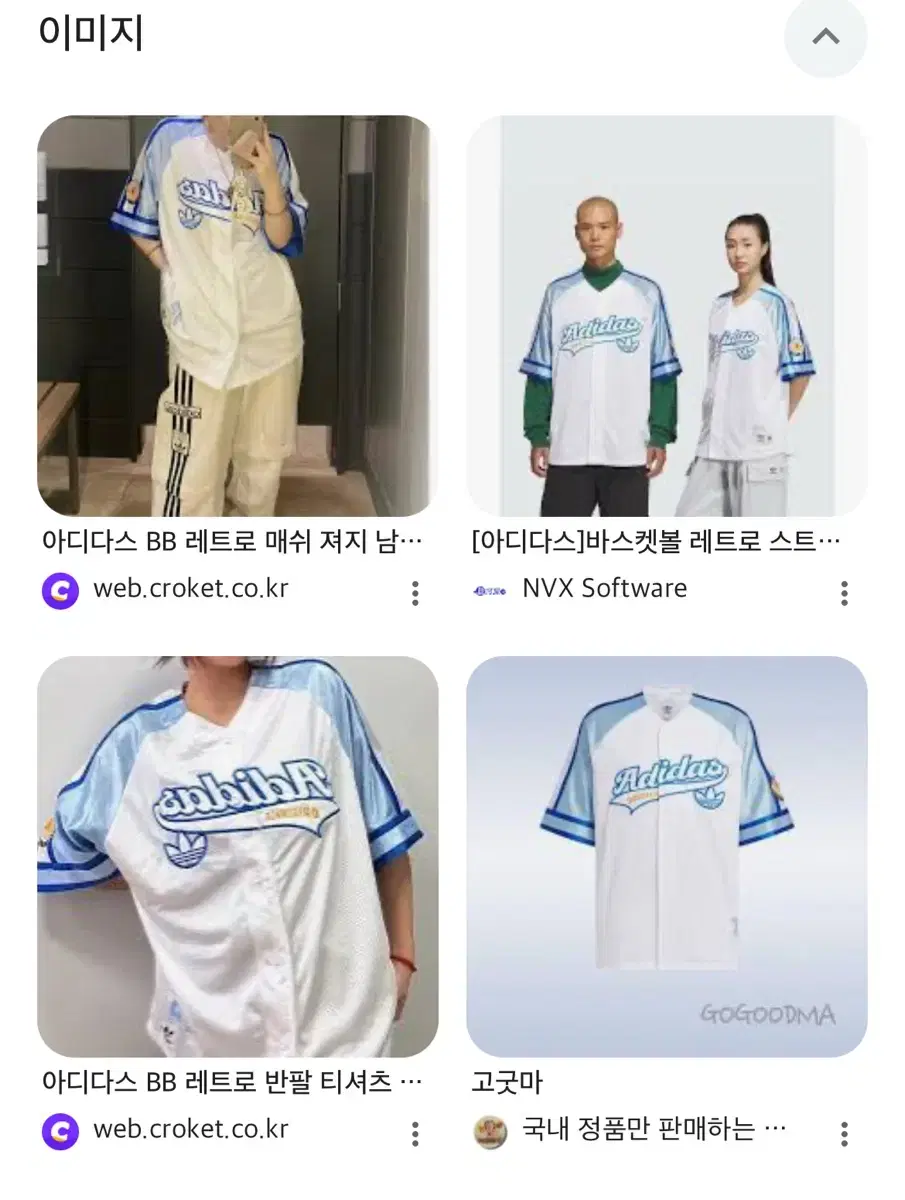View the Gogoodma product jersey thumbnail
This screenshot has height=1200, width=905.
pyautogui.click(x=670, y=855)
